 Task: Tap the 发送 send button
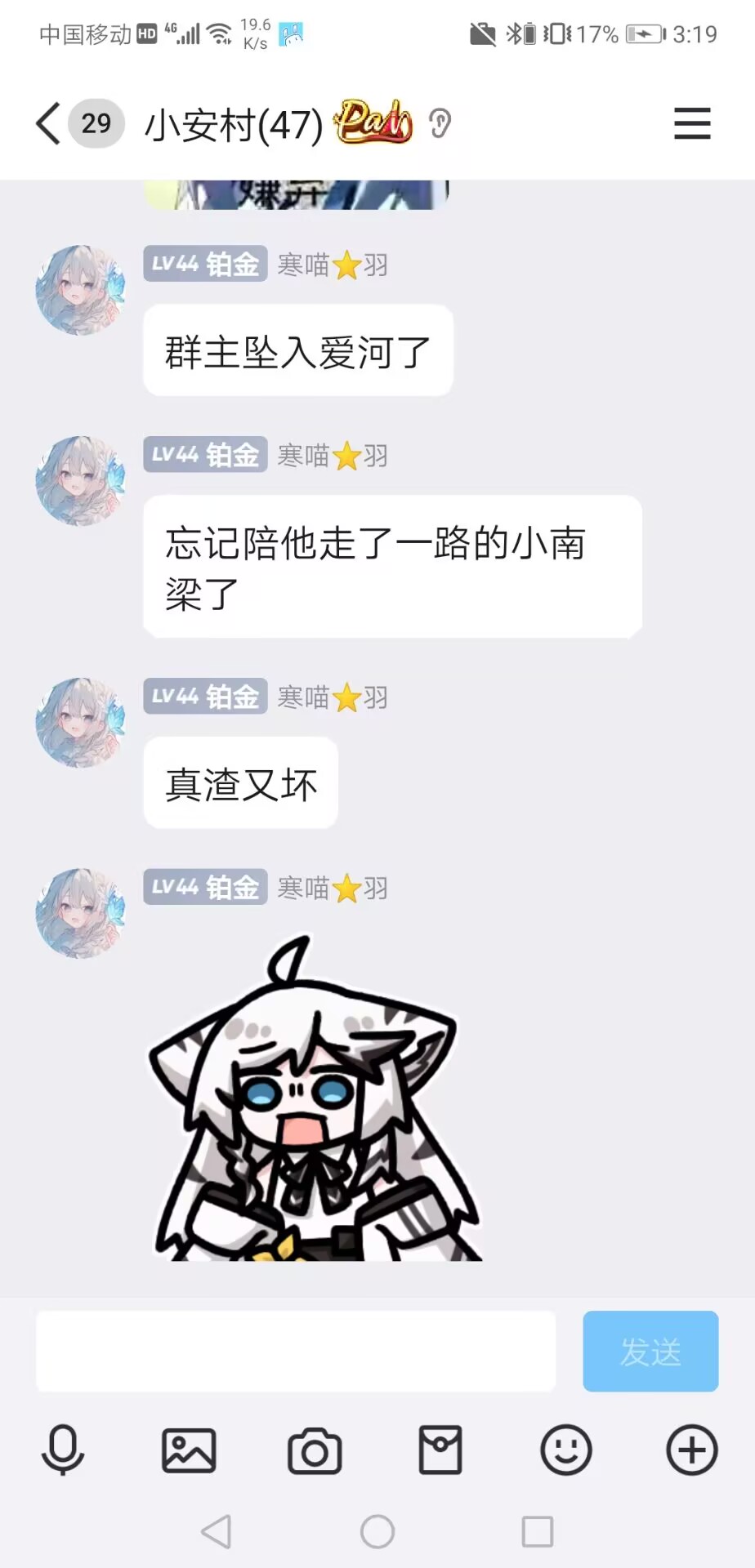[x=650, y=1351]
